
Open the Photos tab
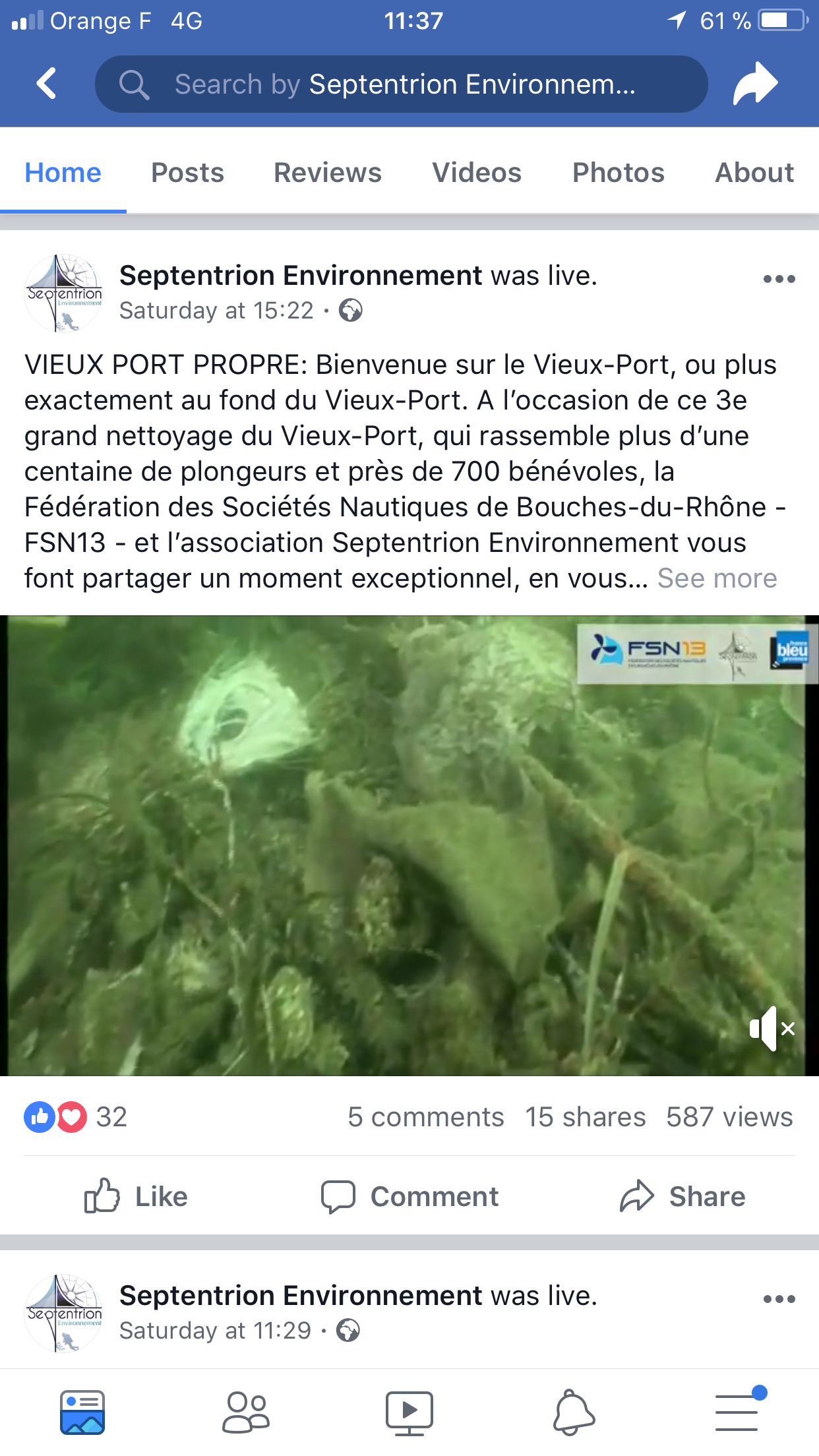coord(618,173)
